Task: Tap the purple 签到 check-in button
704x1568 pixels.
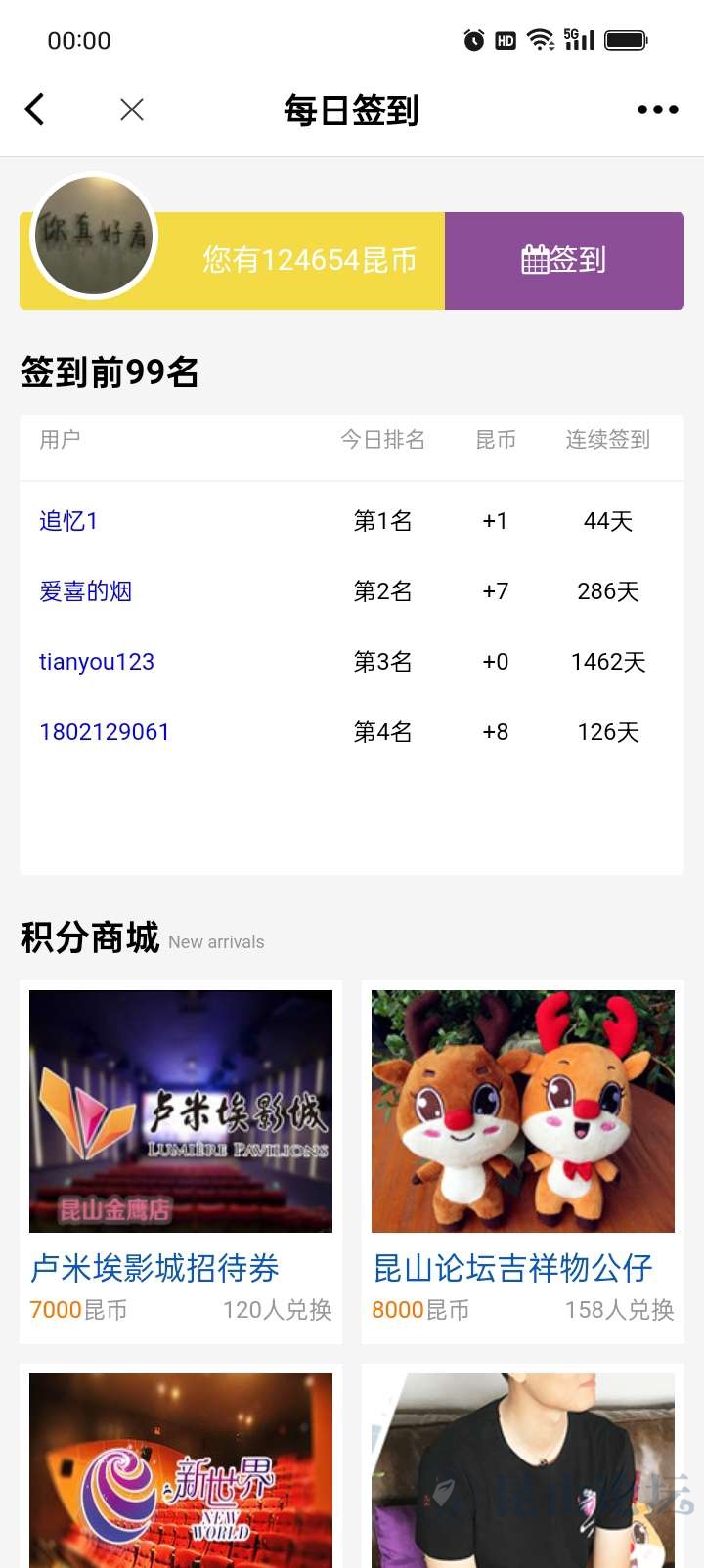Action: [564, 260]
